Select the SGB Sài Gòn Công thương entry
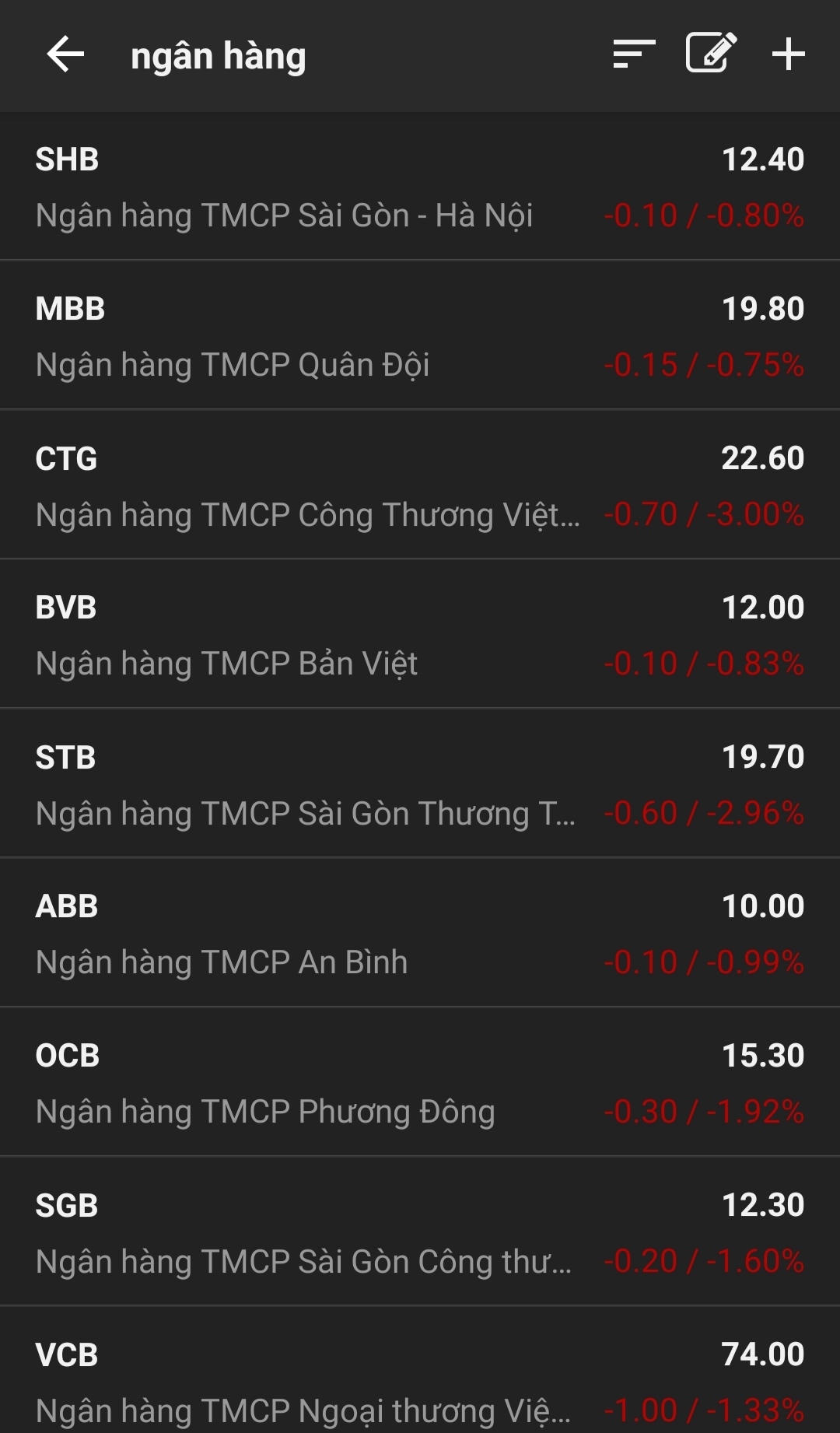Viewport: 840px width, 1433px height. click(x=420, y=1231)
